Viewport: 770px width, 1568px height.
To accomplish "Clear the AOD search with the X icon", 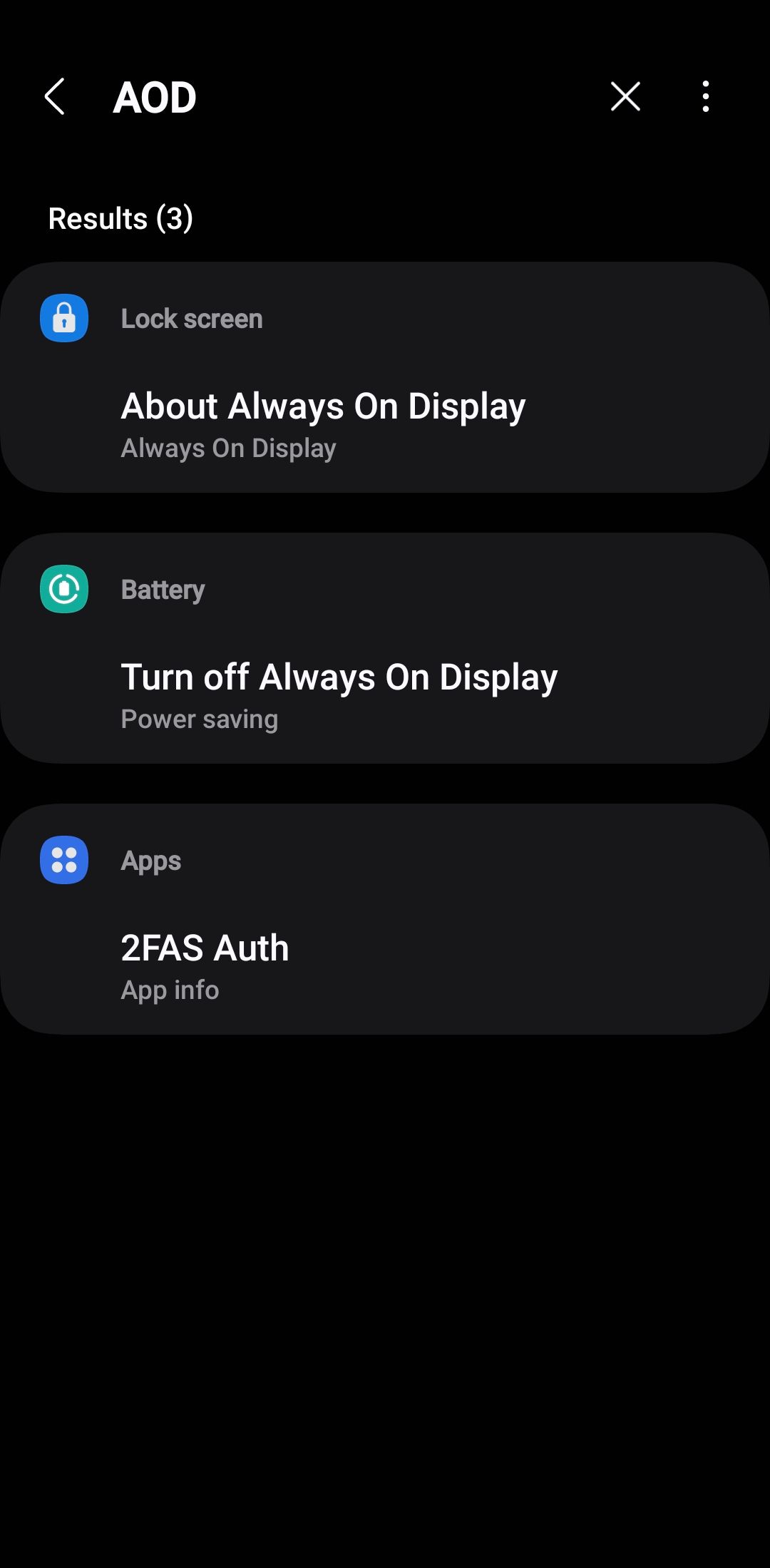I will tap(625, 96).
